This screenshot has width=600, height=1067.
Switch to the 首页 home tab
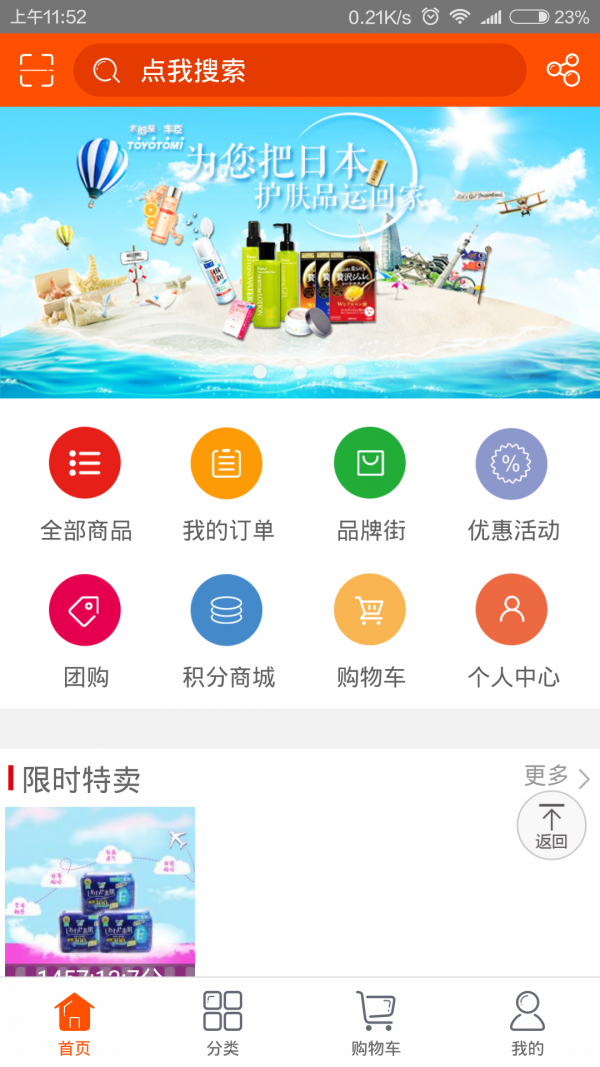74,1023
